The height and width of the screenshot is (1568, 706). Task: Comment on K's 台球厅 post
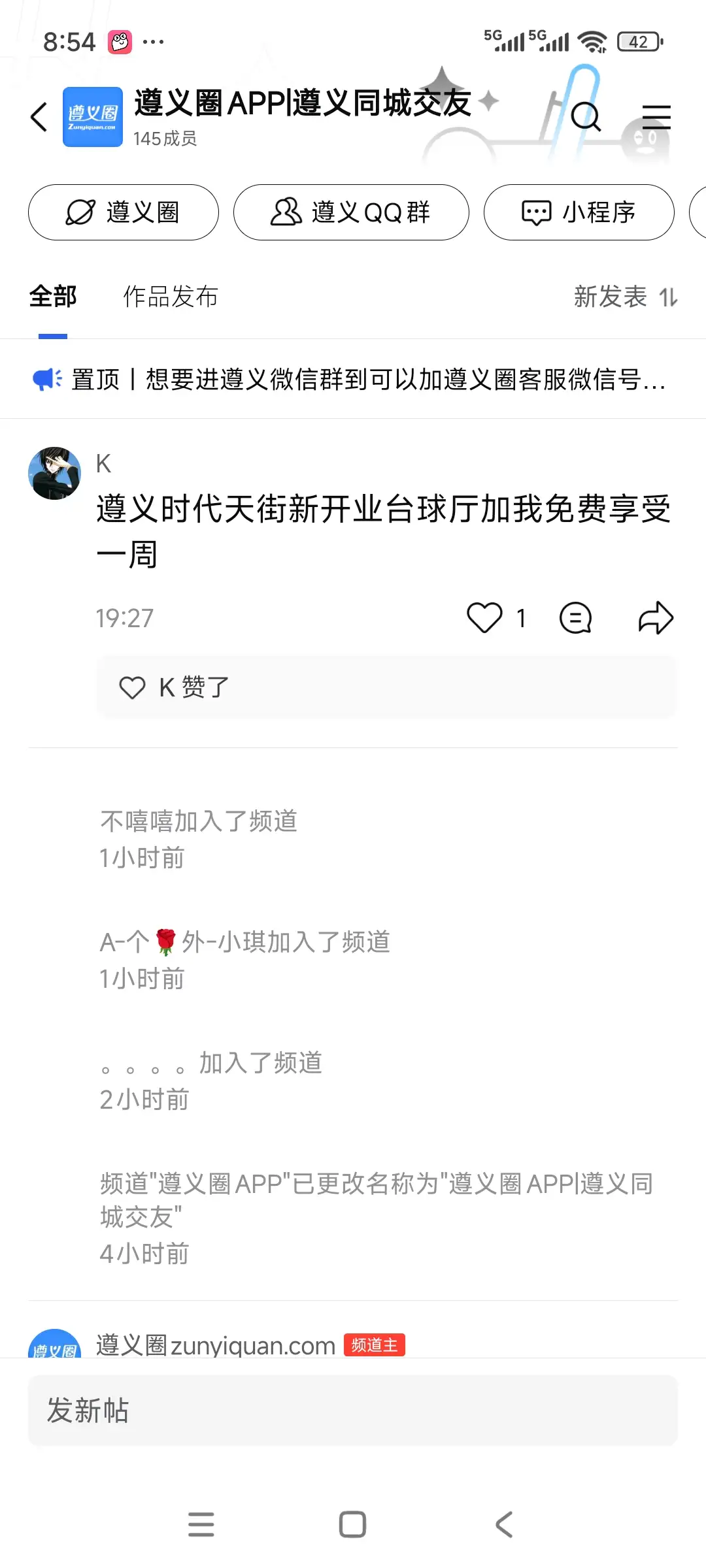[575, 618]
